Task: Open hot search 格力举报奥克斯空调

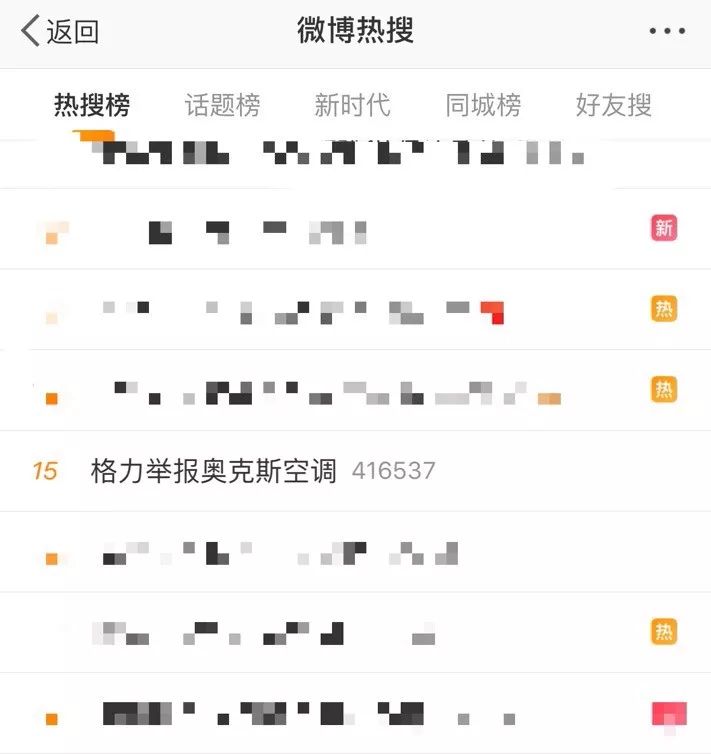Action: tap(214, 470)
